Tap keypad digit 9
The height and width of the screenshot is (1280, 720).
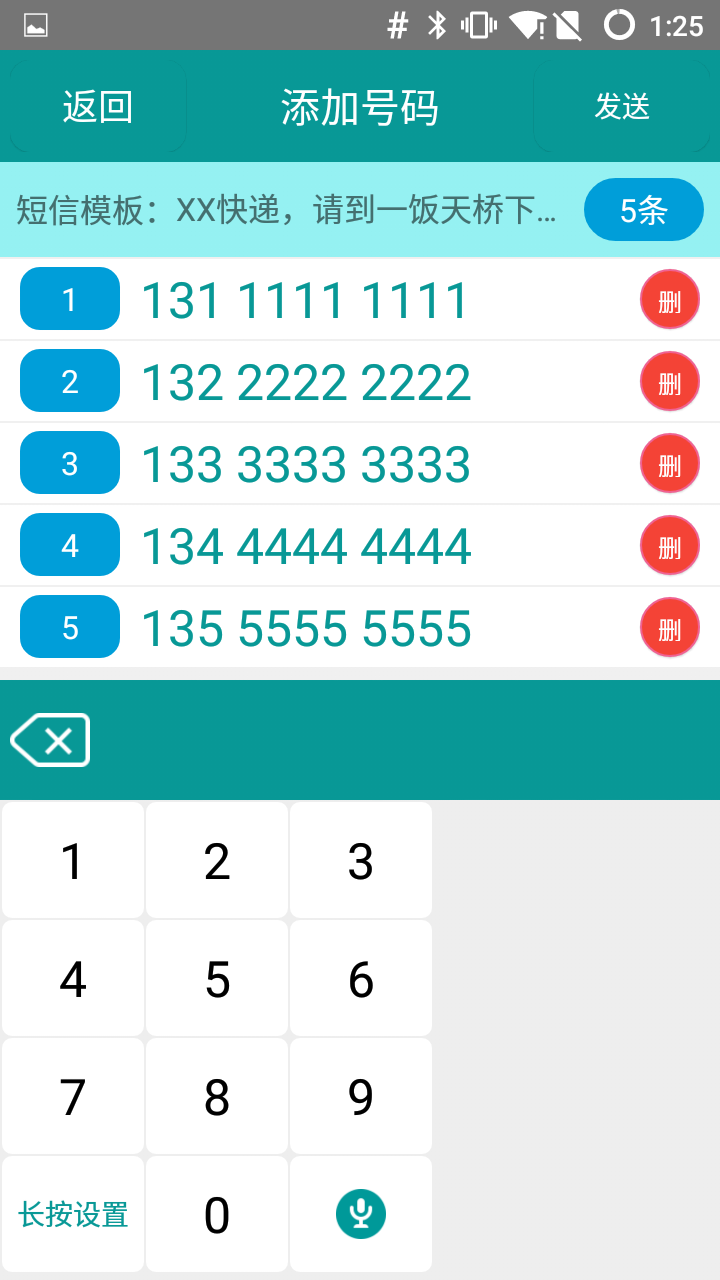click(361, 1096)
